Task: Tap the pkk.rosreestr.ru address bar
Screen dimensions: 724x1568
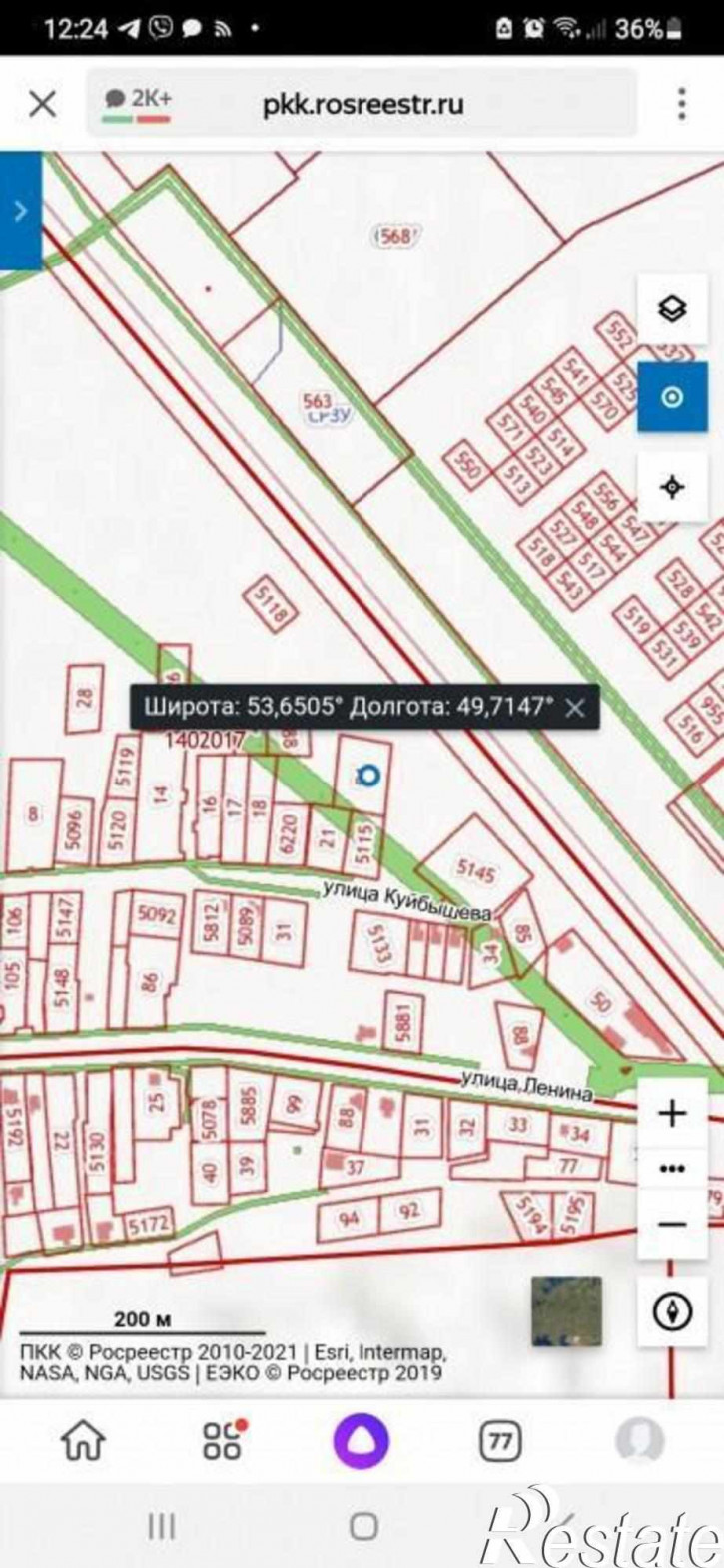Action: coord(362,104)
